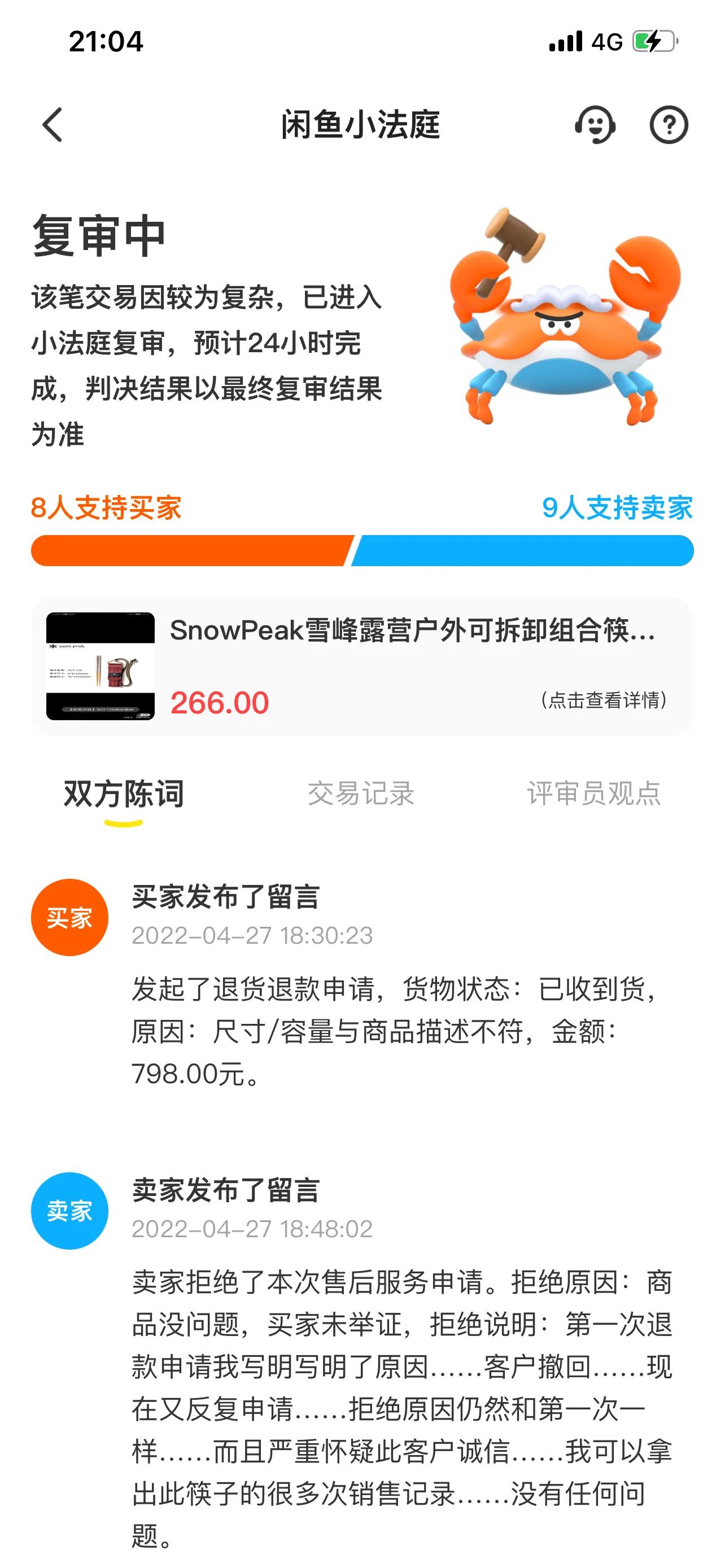Viewport: 725px width, 1568px height.
Task: Select the orange 买家 avatar icon
Action: 69,916
